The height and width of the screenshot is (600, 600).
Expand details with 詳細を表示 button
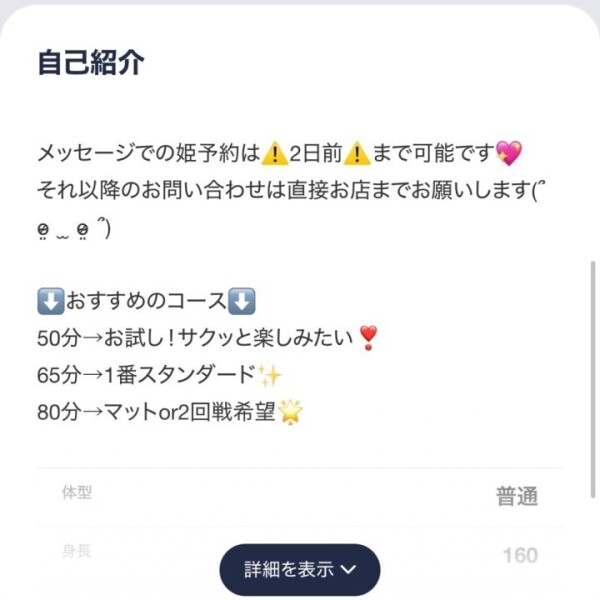[x=300, y=570]
